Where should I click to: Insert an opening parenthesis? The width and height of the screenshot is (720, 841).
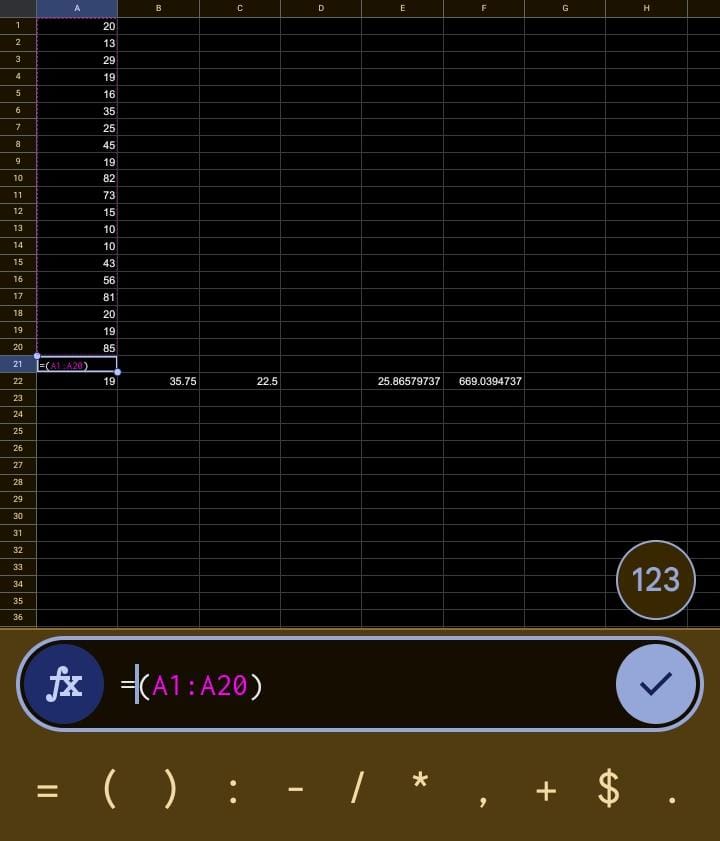[110, 790]
